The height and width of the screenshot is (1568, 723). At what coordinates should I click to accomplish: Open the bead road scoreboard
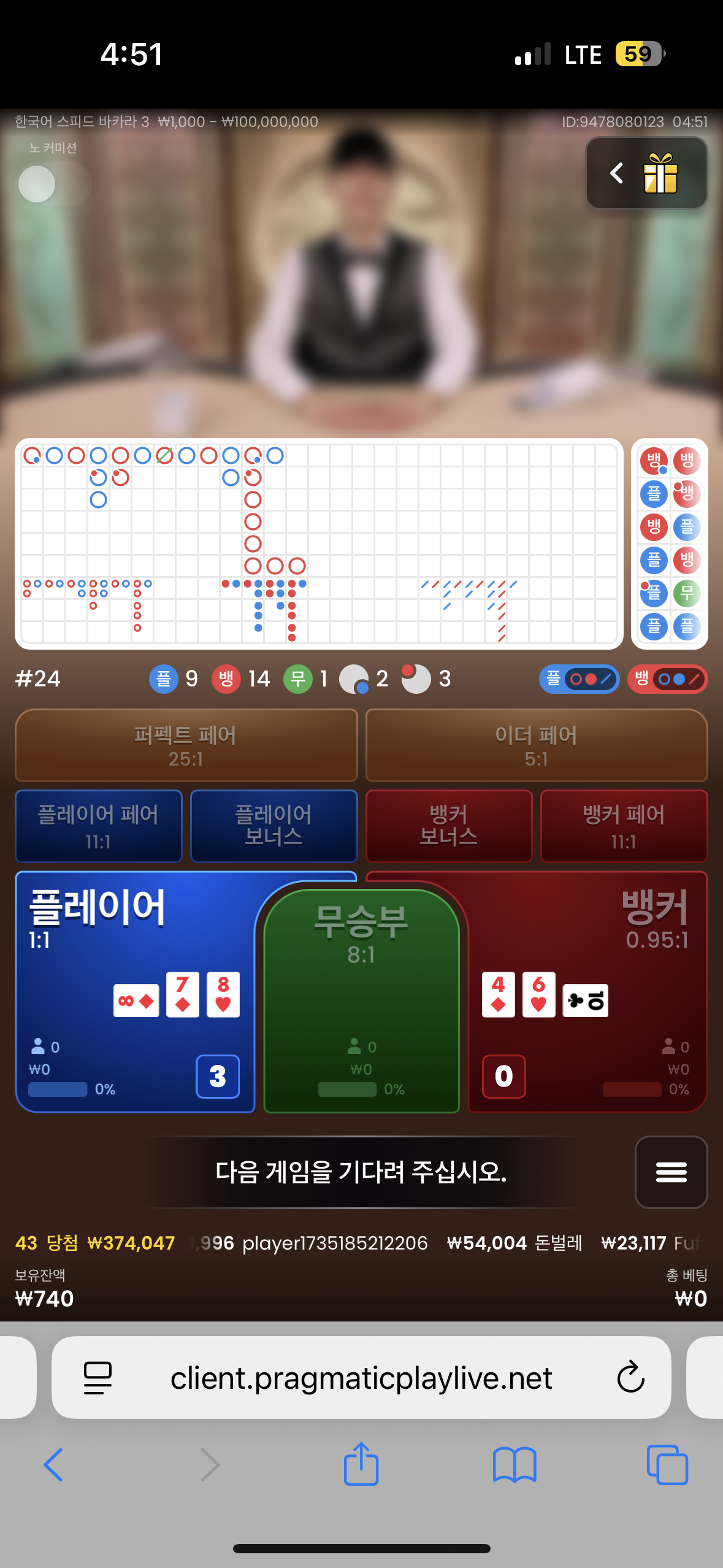[x=670, y=544]
